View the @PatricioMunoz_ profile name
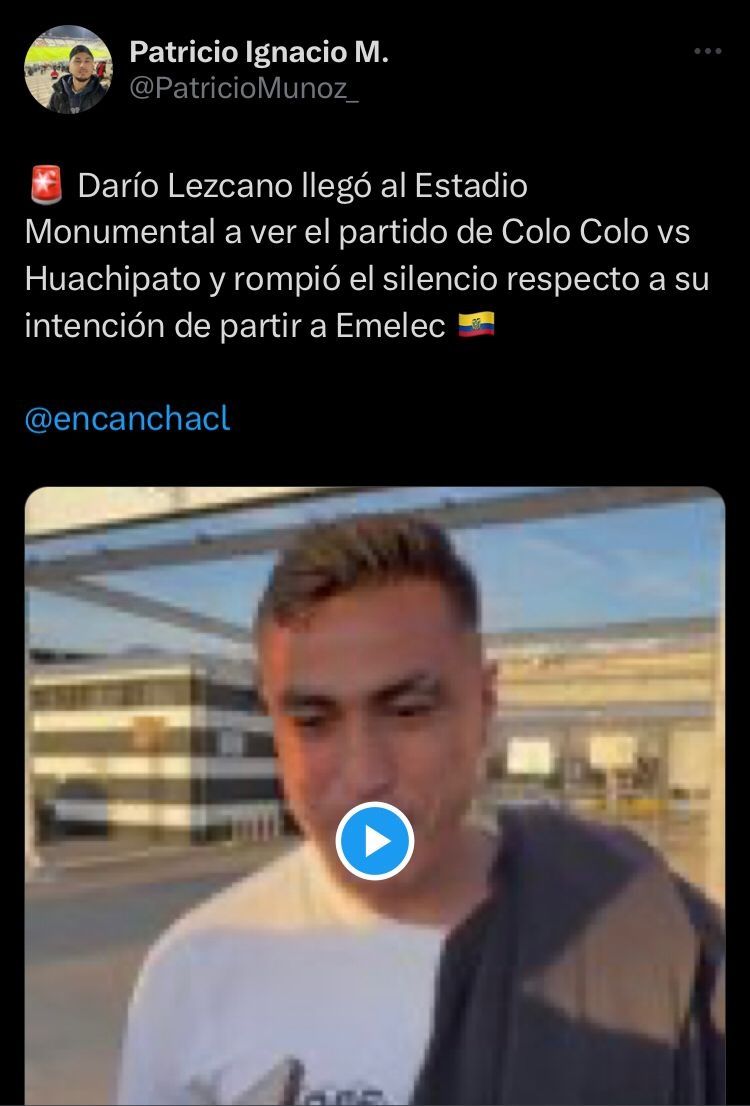The image size is (750, 1106). (x=245, y=89)
